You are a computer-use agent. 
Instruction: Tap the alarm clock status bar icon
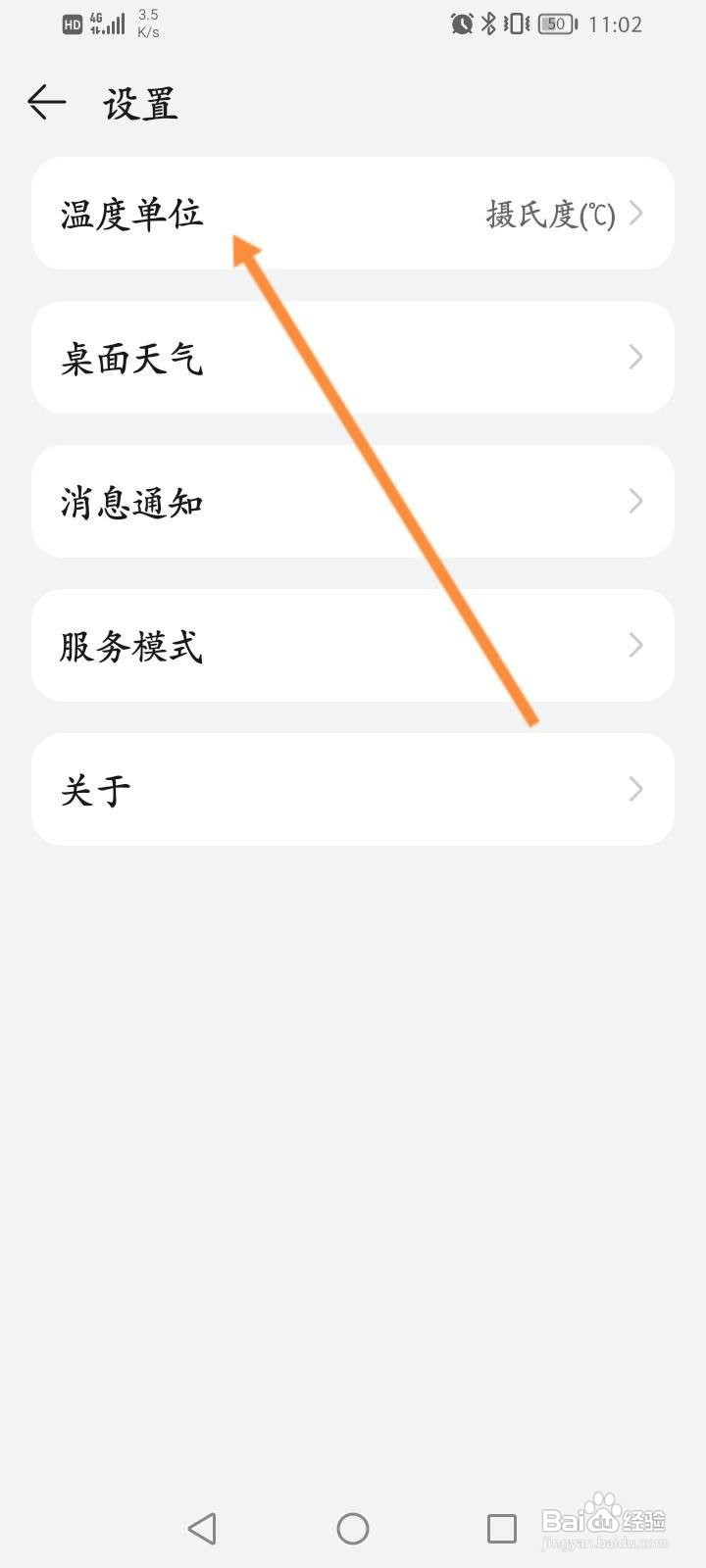pos(461,24)
